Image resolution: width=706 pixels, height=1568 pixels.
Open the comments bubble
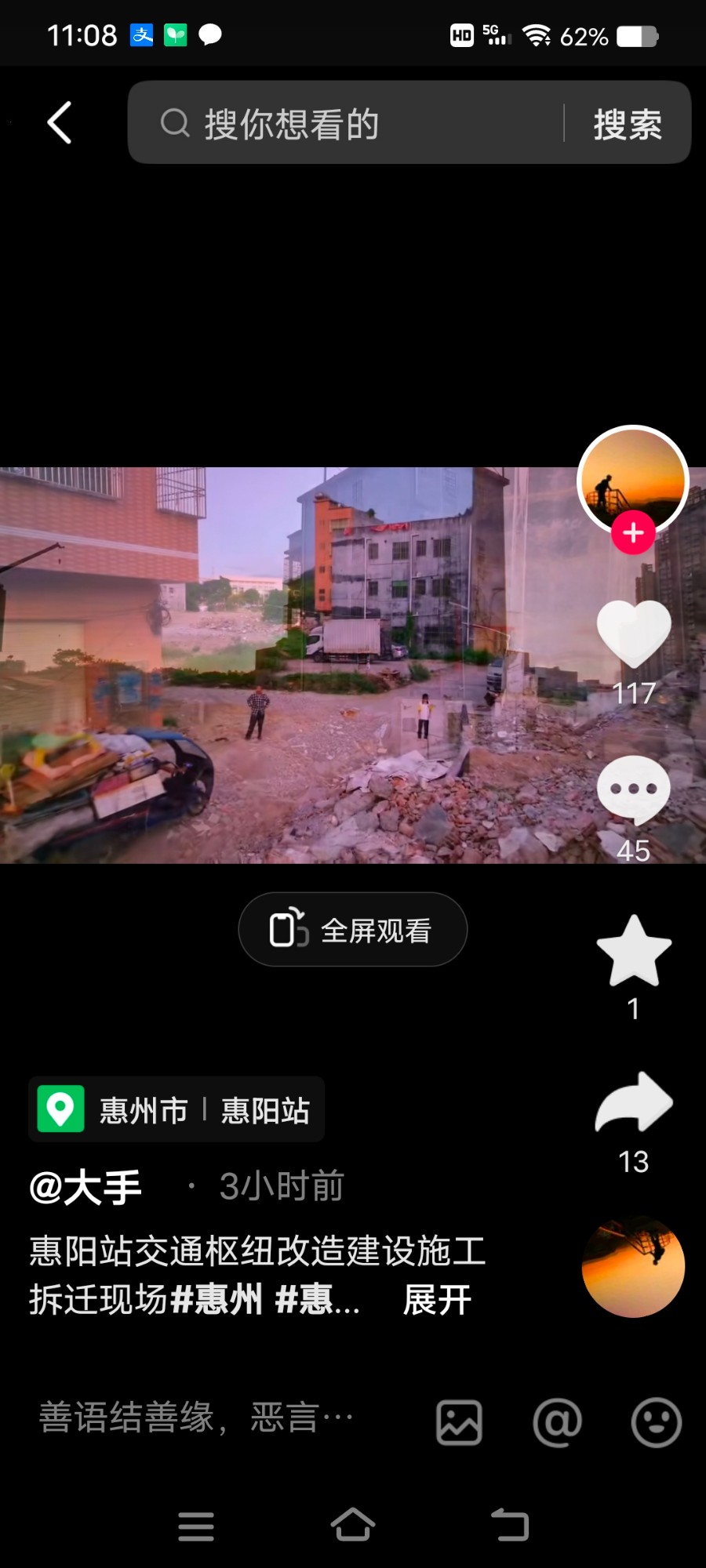click(x=634, y=790)
